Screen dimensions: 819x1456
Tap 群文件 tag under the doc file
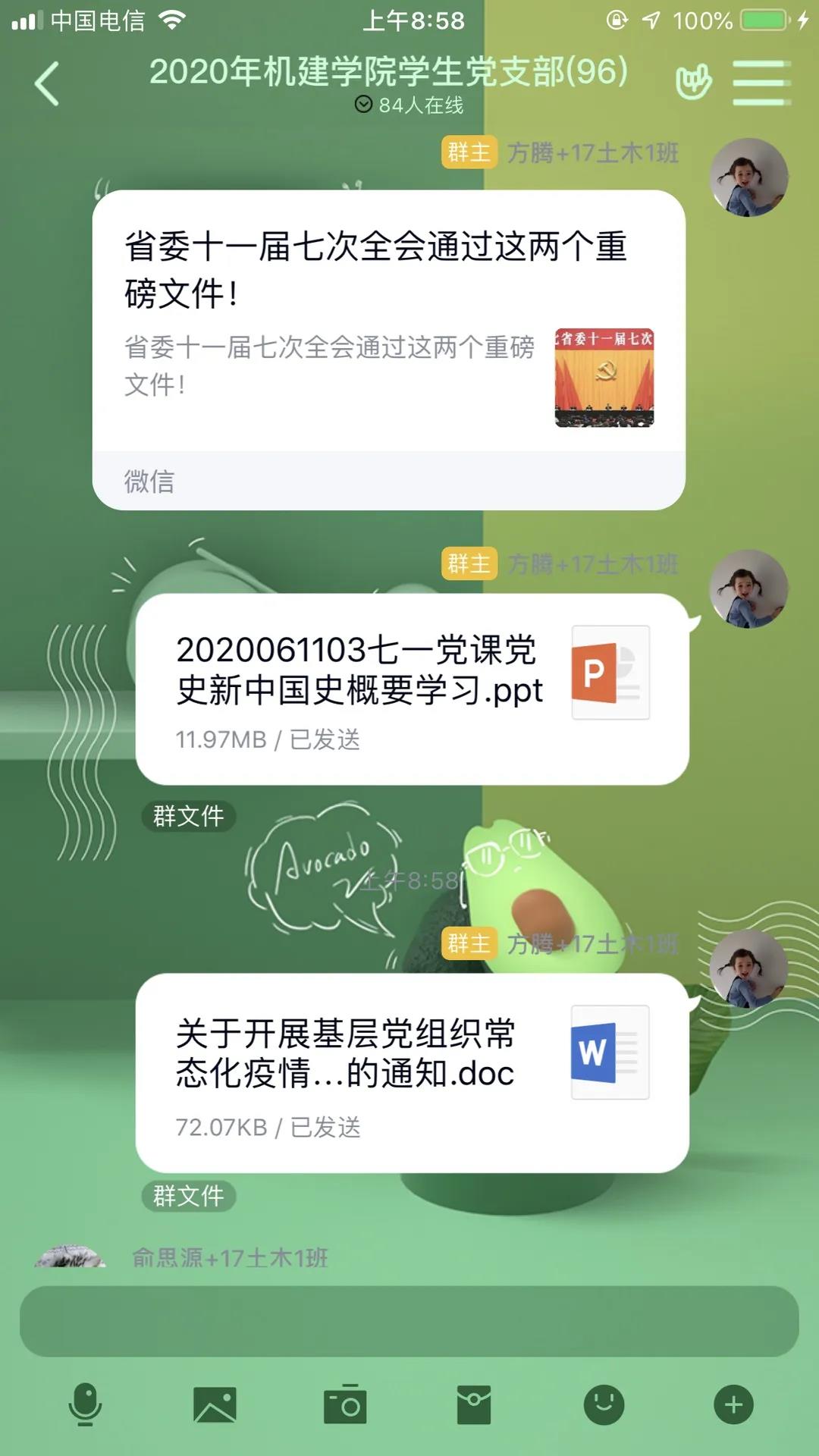(189, 1196)
